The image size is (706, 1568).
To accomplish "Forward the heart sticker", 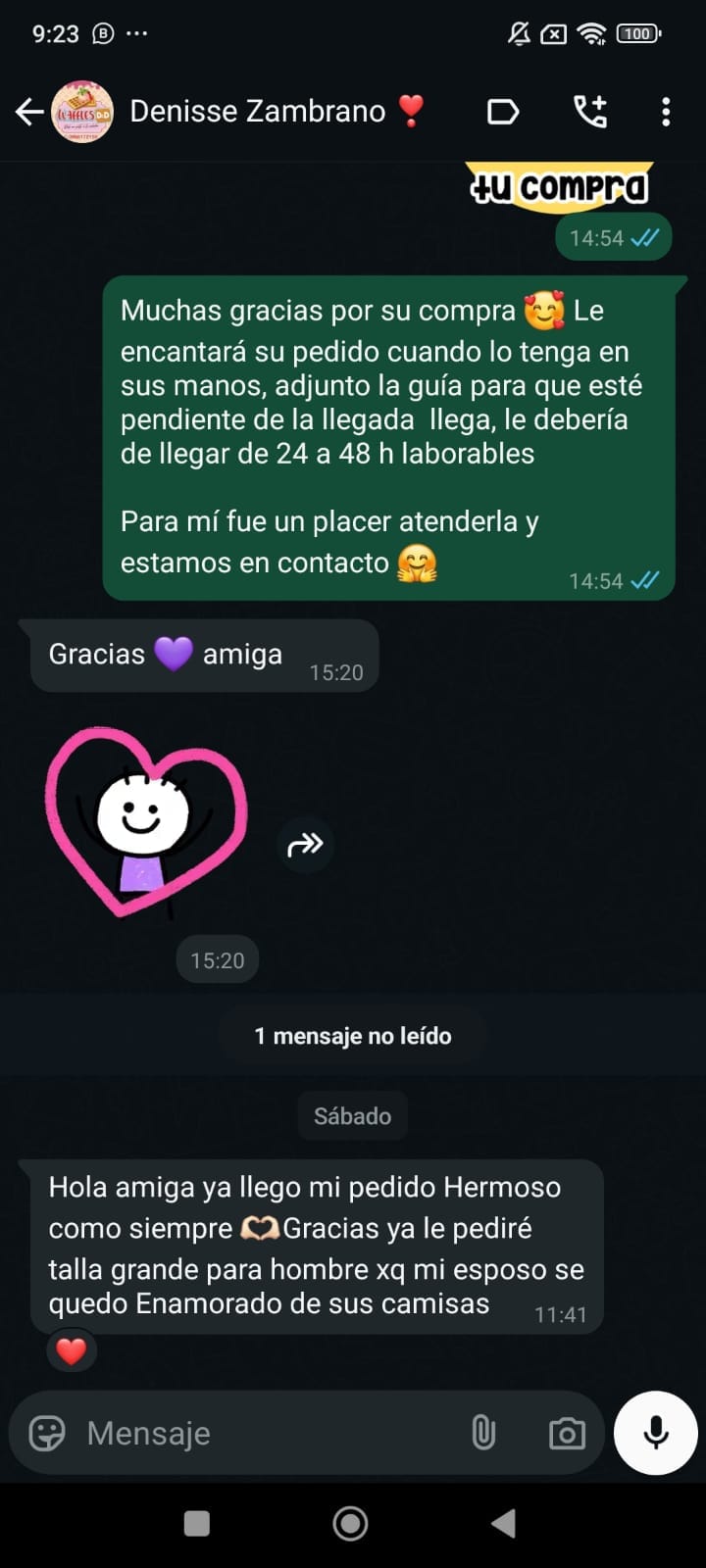I will pos(306,844).
